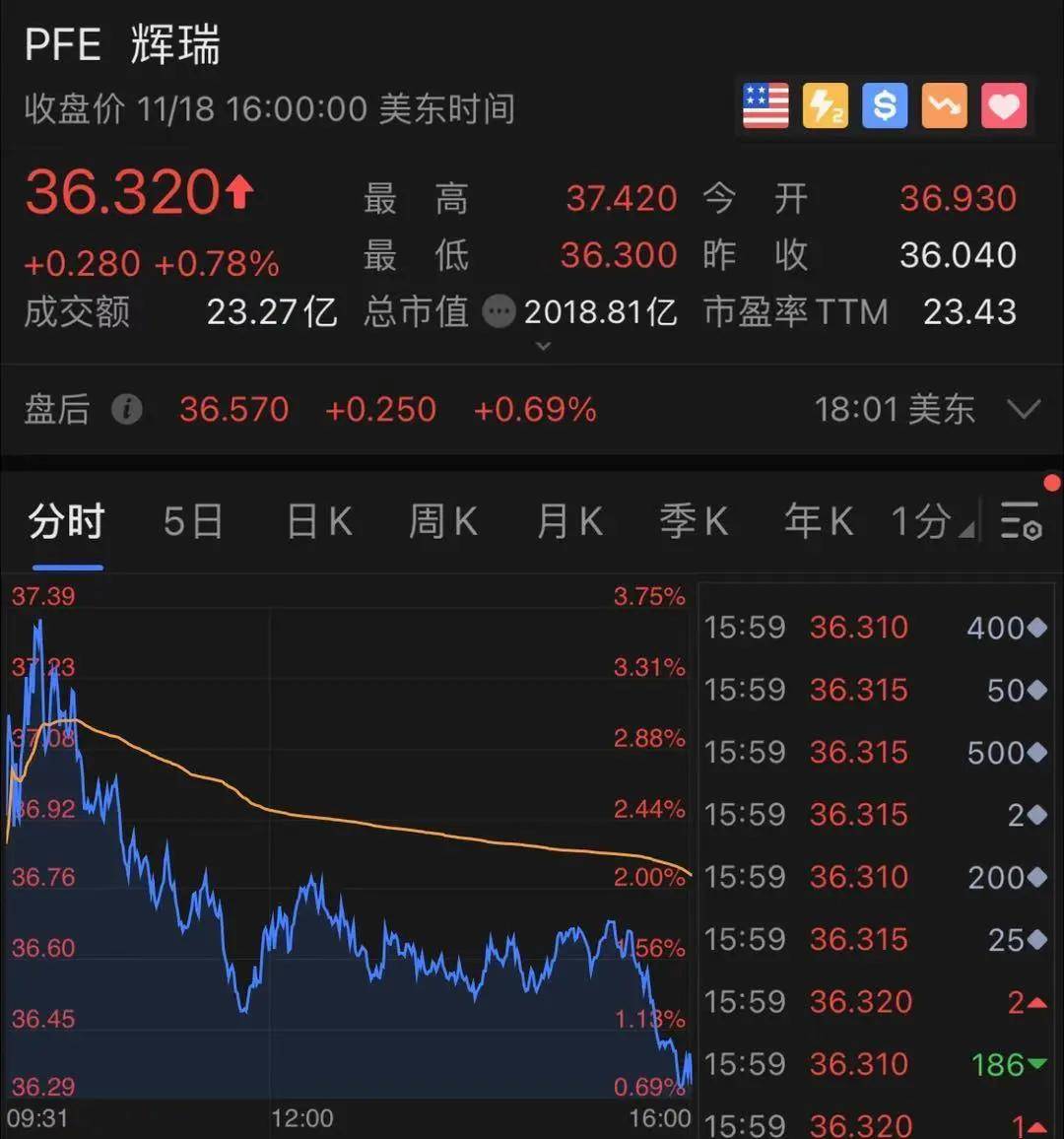Select the 日K chart tab
The width and height of the screenshot is (1064, 1139).
pos(319,521)
